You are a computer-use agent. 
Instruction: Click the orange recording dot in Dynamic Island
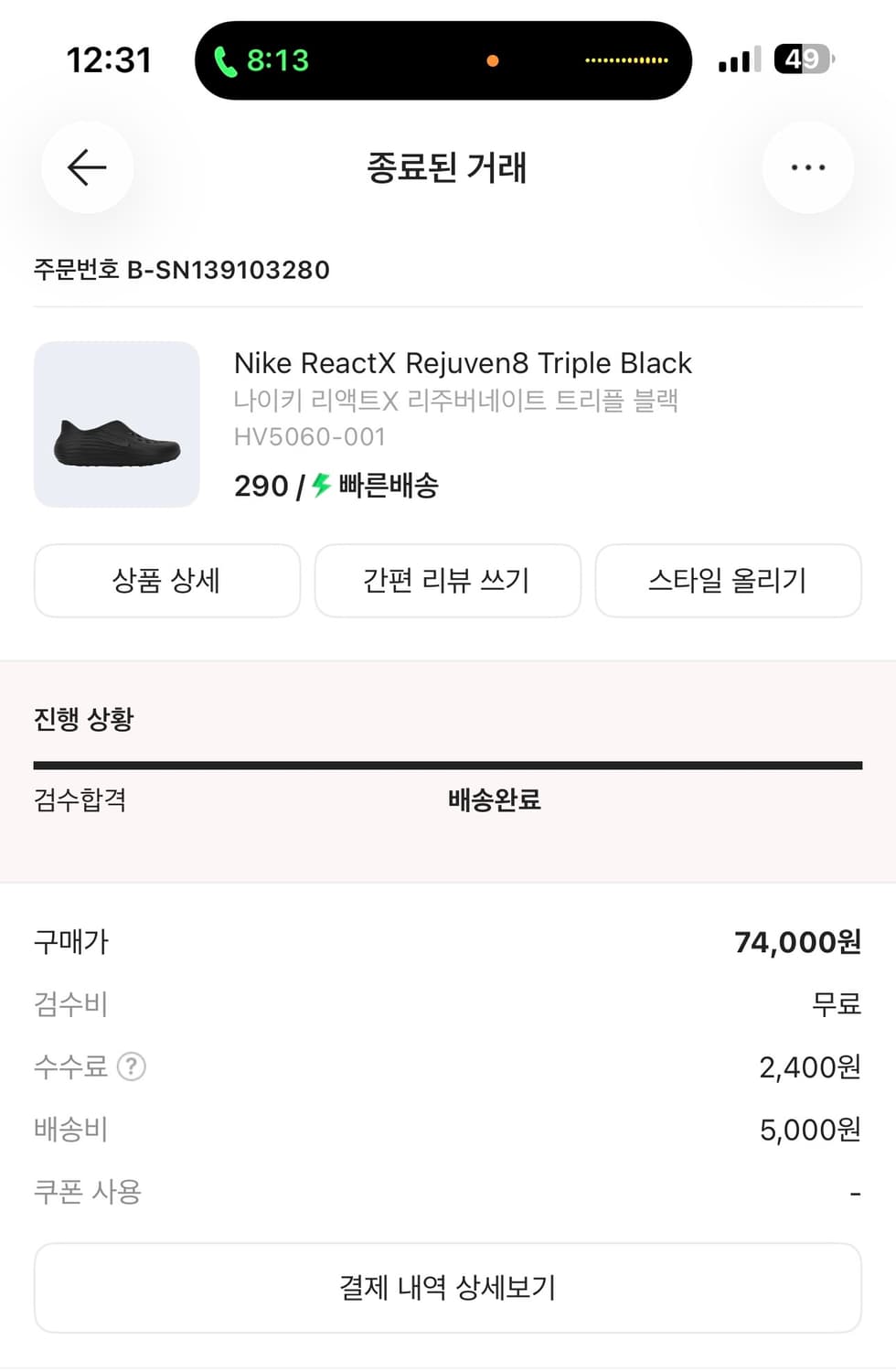coord(494,61)
